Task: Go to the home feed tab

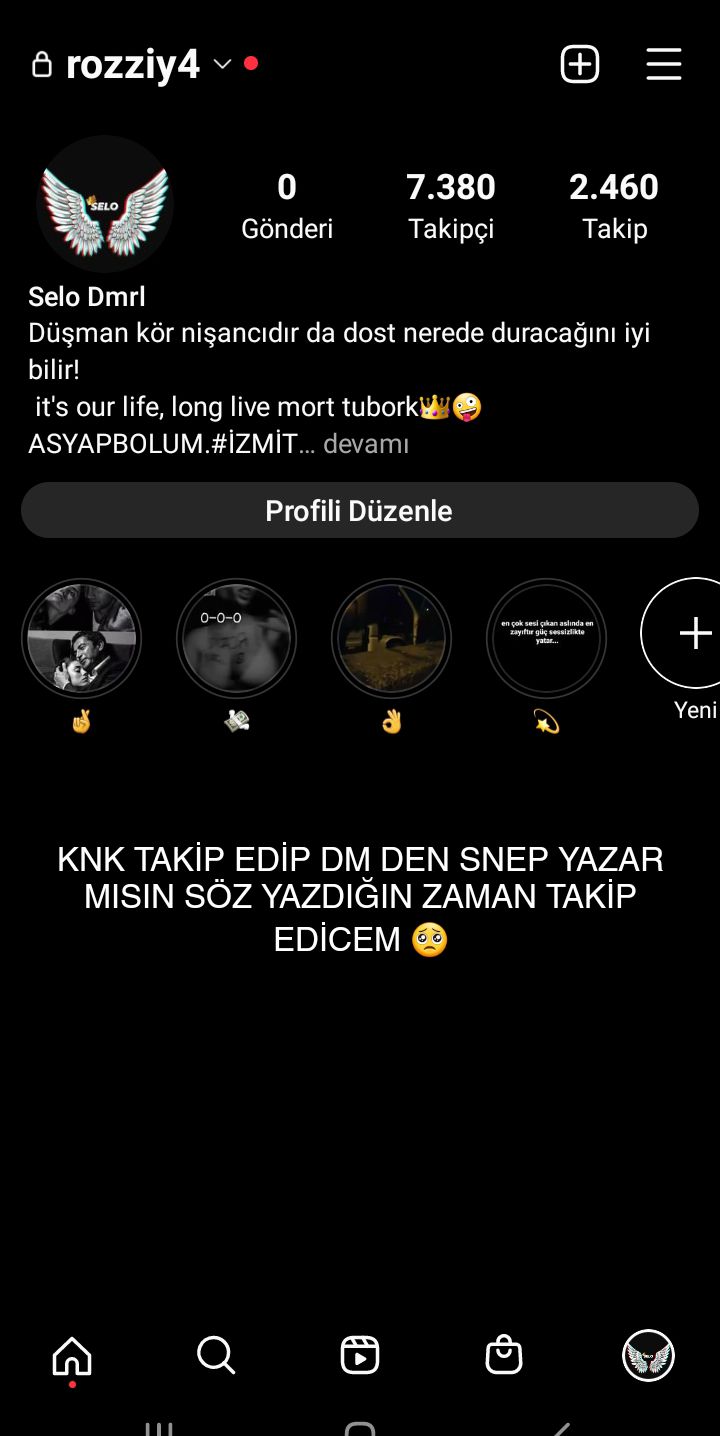Action: [72, 1356]
